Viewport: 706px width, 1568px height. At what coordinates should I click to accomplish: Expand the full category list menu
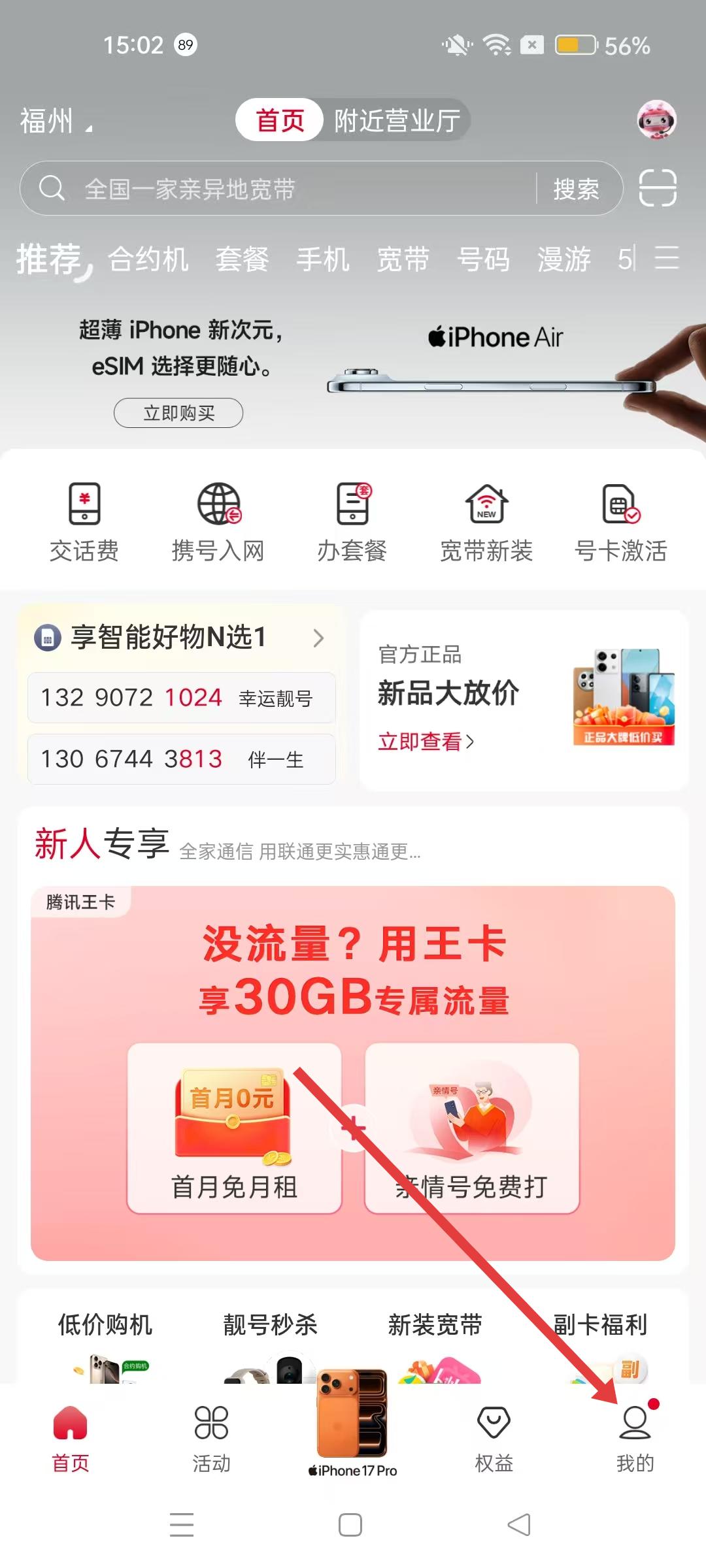pyautogui.click(x=667, y=257)
